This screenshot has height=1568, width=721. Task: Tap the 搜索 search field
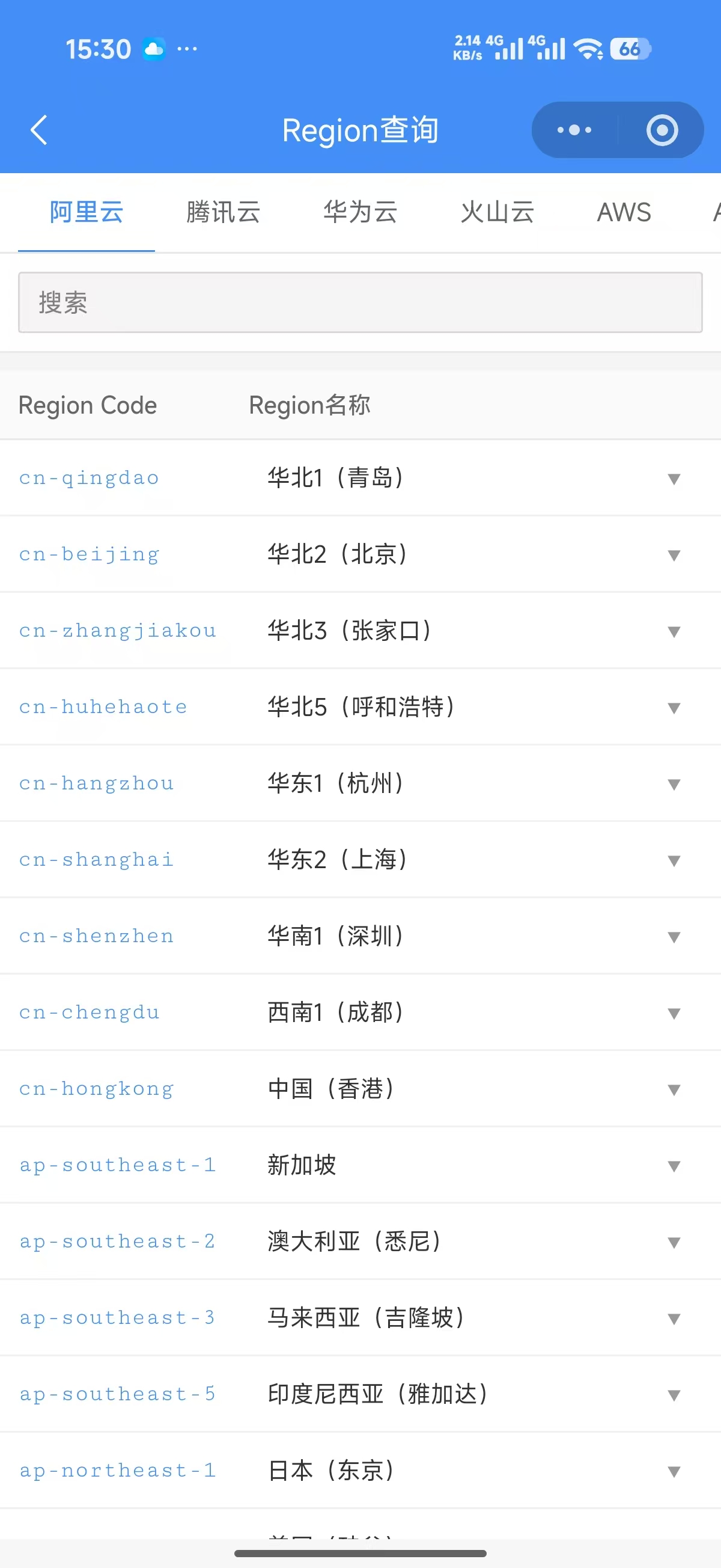point(360,302)
